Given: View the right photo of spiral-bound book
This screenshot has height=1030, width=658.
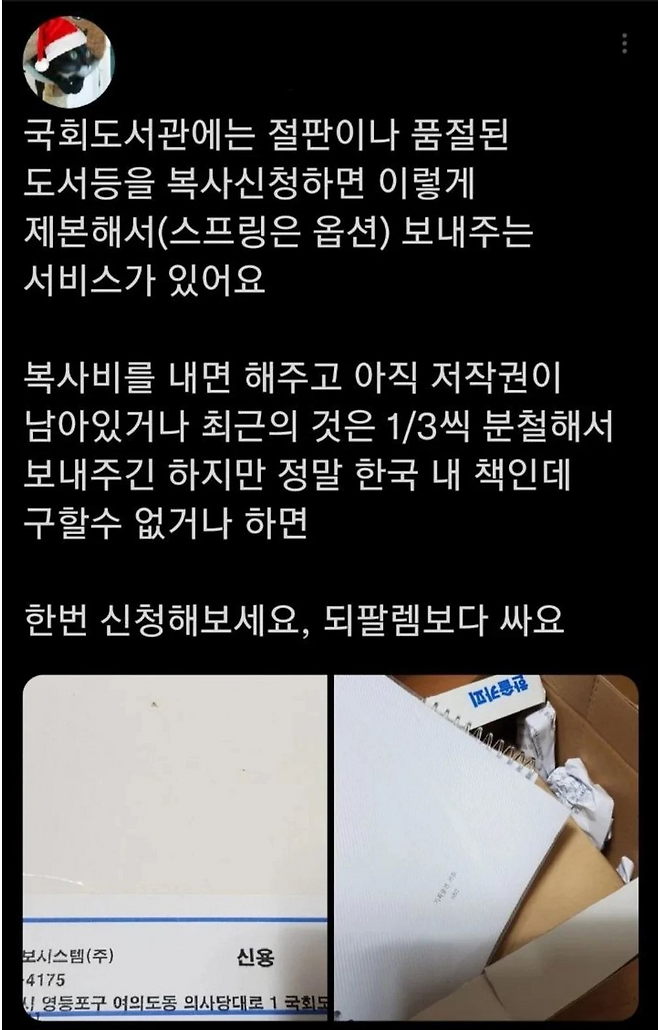Looking at the screenshot, I should click(x=485, y=845).
